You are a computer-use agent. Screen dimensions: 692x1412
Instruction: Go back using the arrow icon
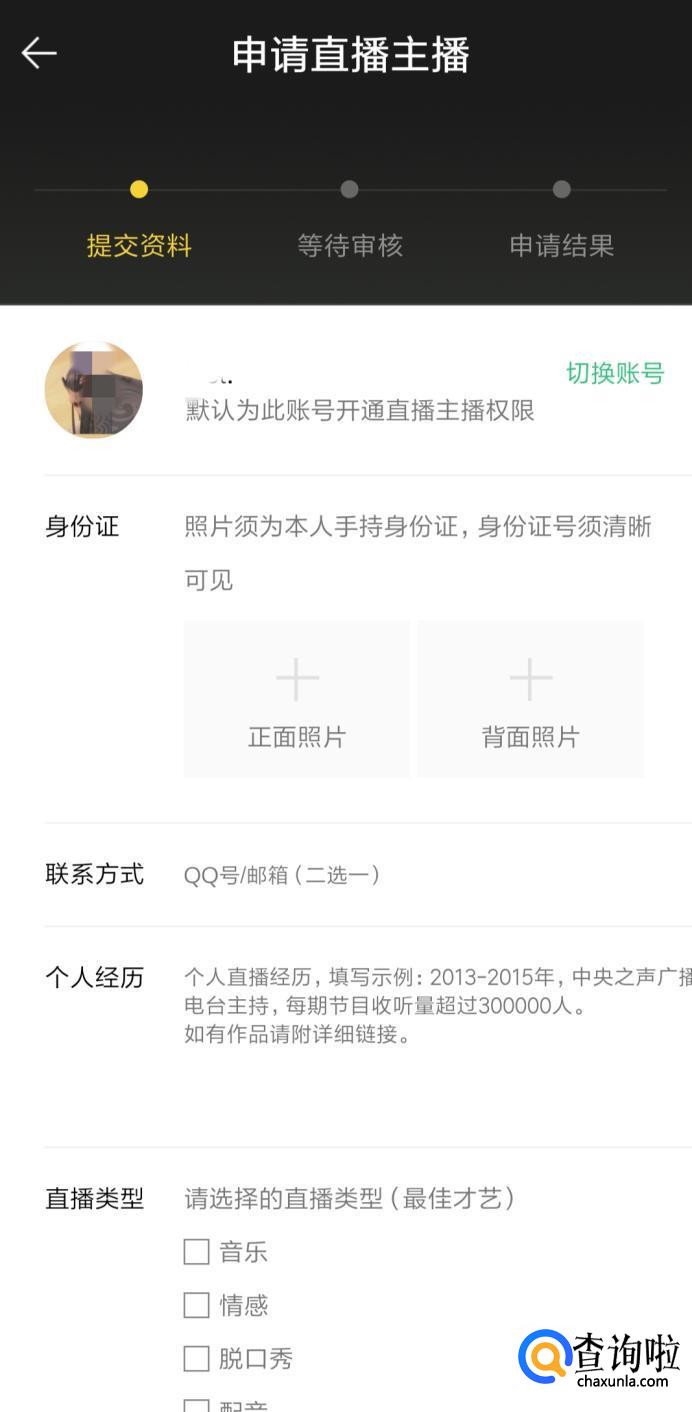(x=39, y=53)
